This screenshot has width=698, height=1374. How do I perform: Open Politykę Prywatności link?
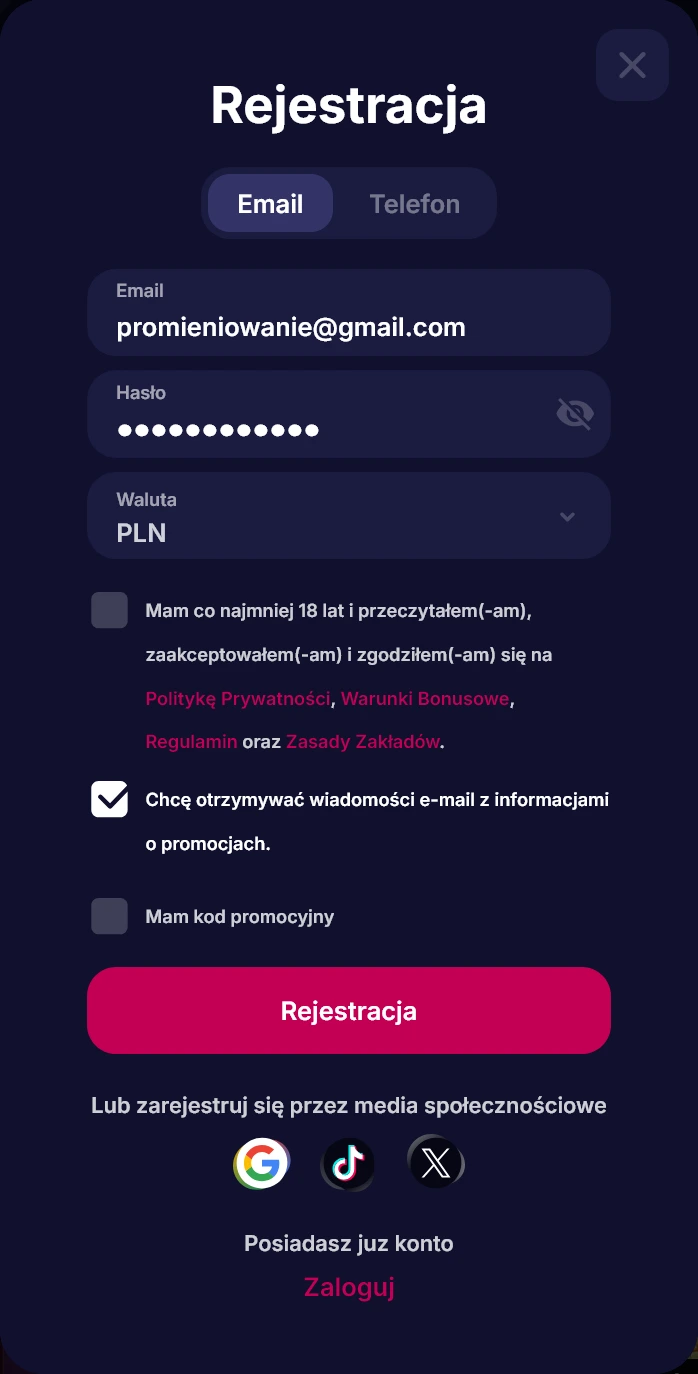pyautogui.click(x=237, y=699)
